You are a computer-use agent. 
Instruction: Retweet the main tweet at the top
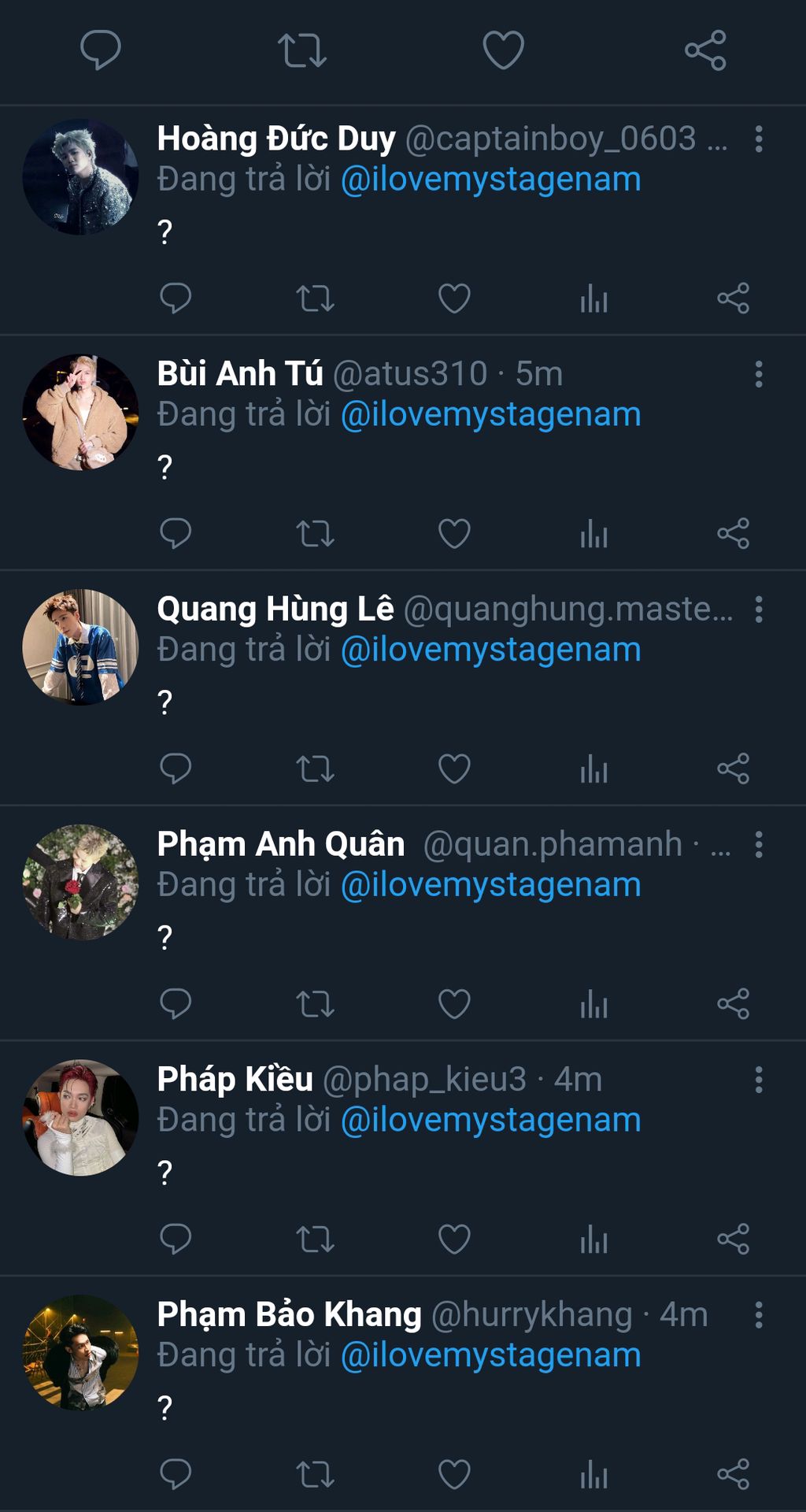[x=302, y=50]
